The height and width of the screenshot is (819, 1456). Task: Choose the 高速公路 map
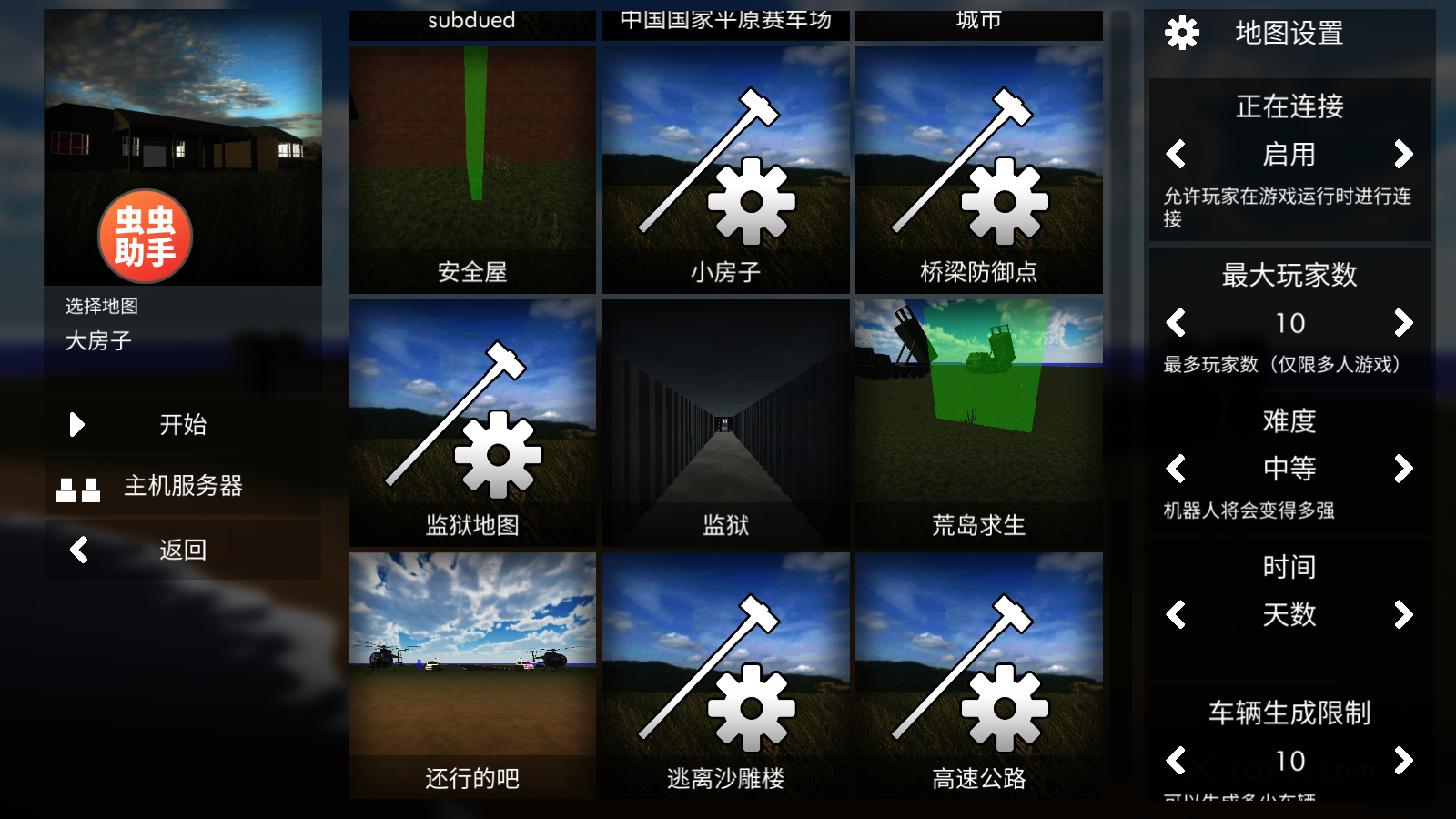pyautogui.click(x=978, y=676)
